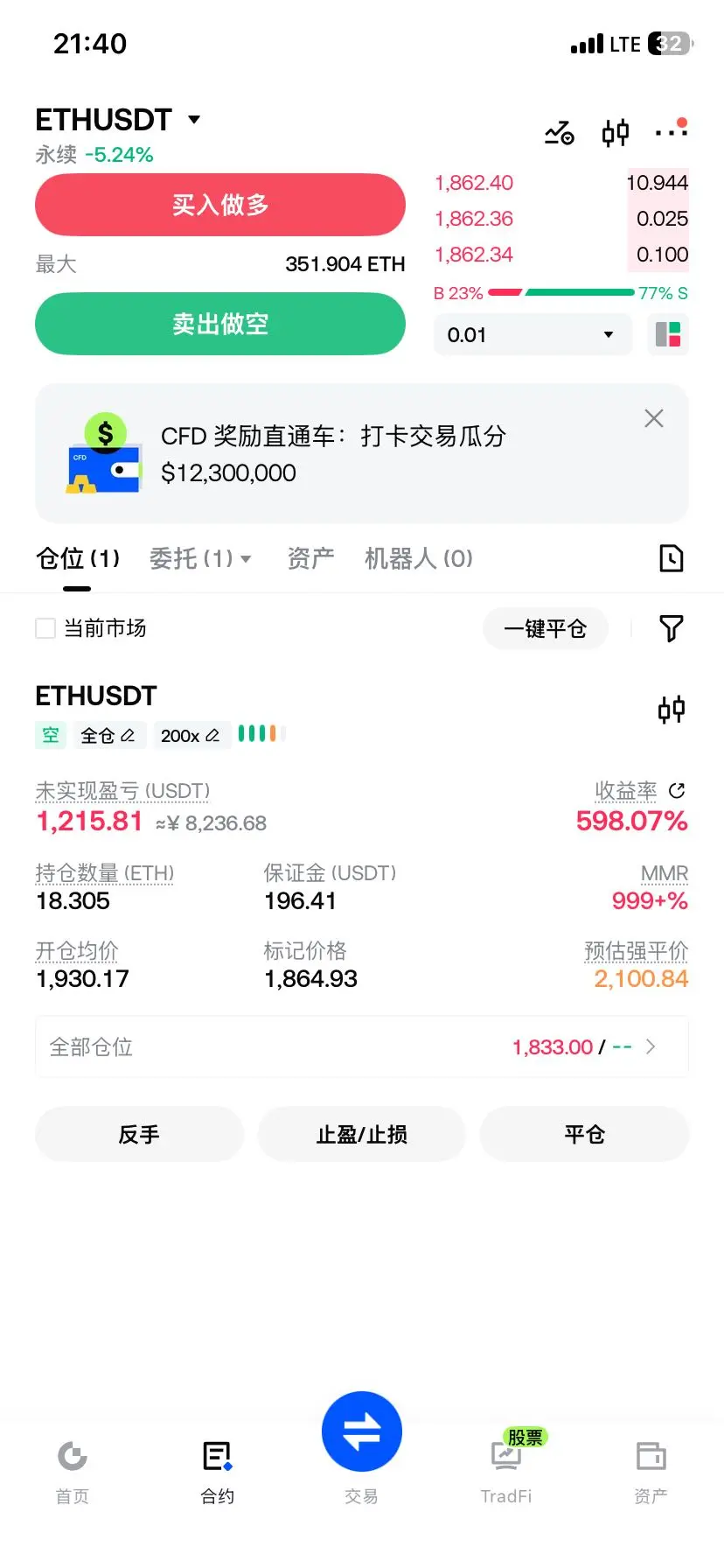This screenshot has width=724, height=1568.
Task: Switch to the 资产 tab
Action: pyautogui.click(x=310, y=558)
